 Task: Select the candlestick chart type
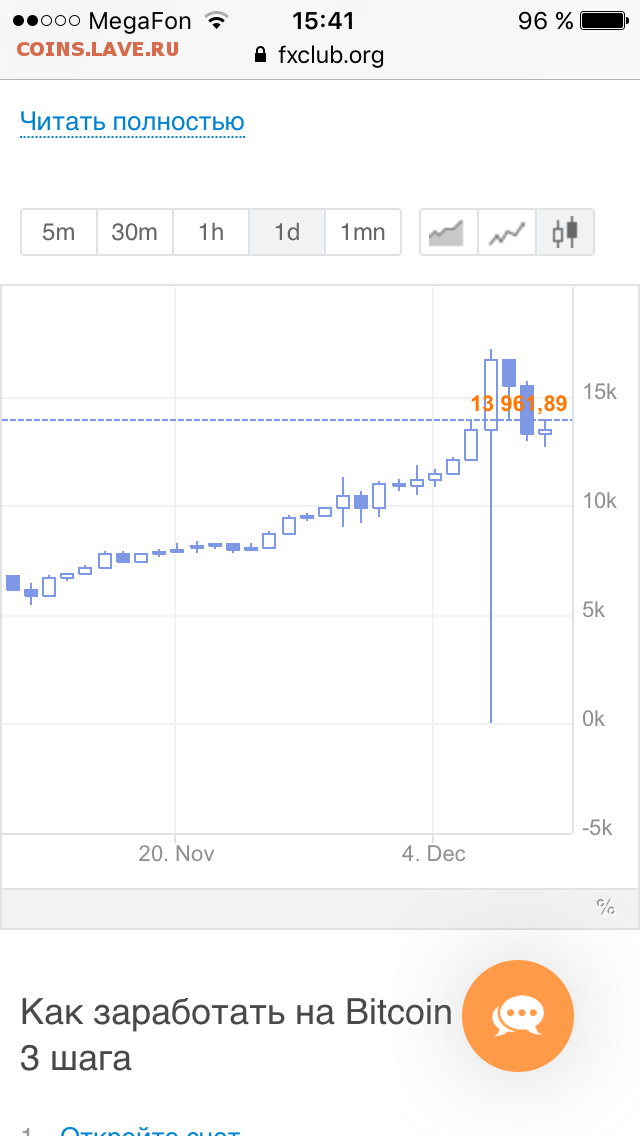click(x=565, y=233)
